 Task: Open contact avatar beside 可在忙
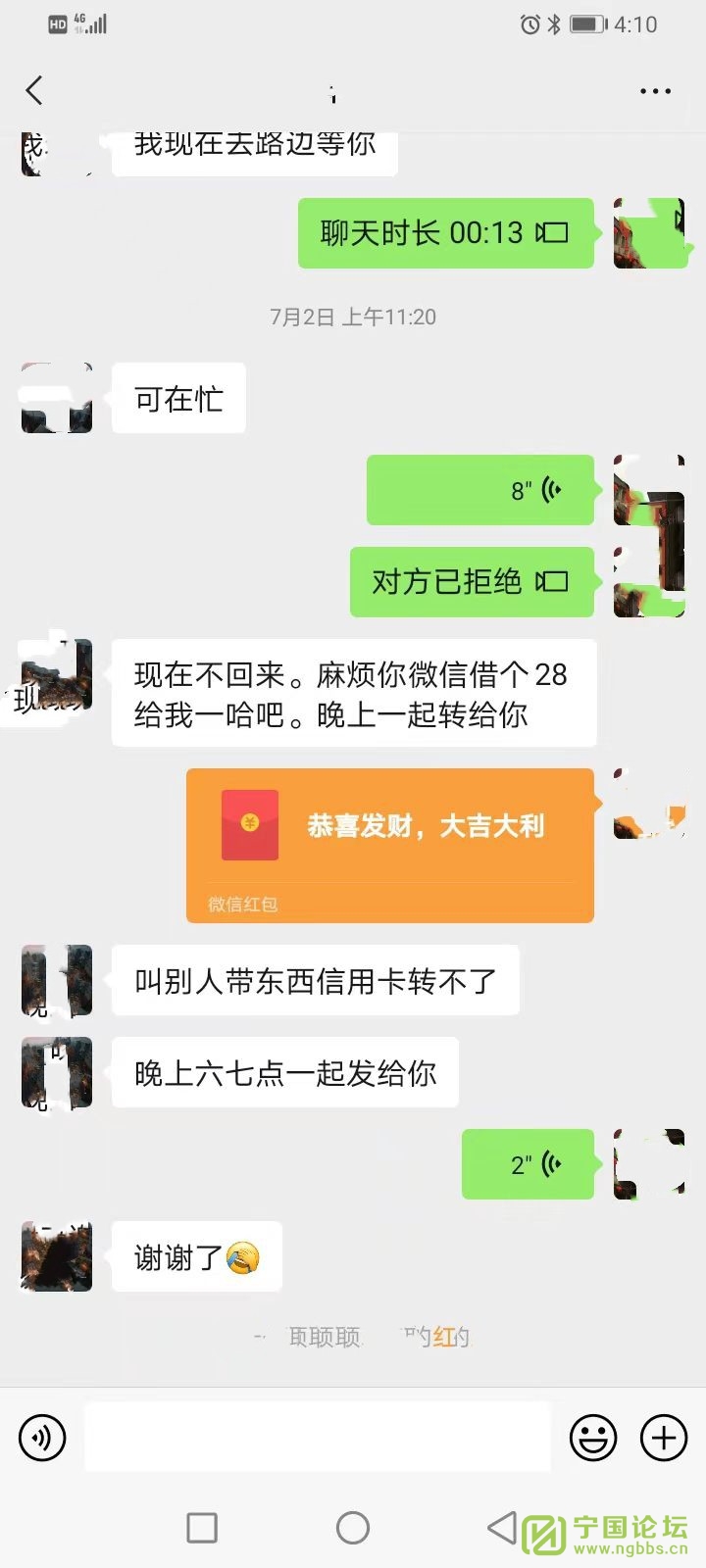[57, 398]
